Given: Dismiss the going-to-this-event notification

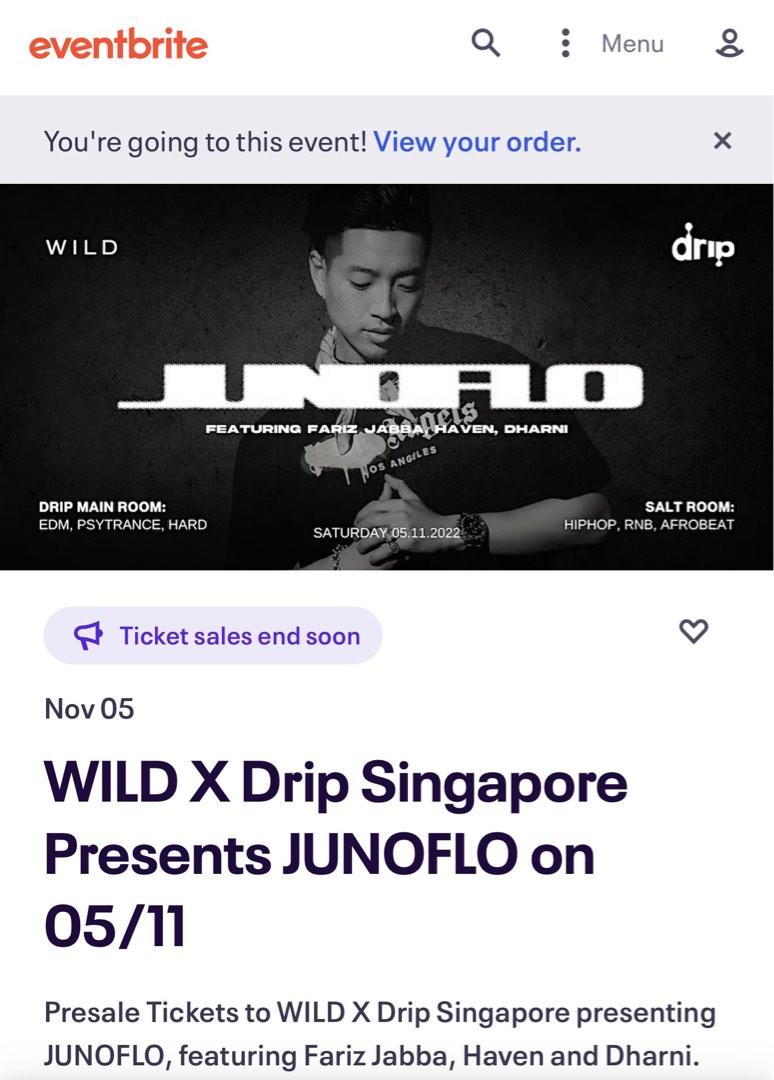Looking at the screenshot, I should (724, 141).
